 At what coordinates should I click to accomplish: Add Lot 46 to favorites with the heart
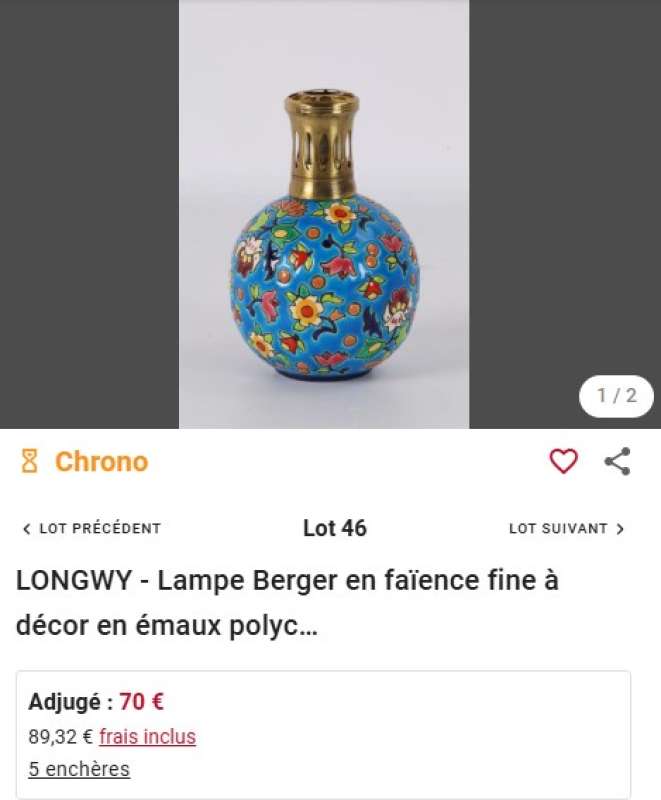point(564,461)
